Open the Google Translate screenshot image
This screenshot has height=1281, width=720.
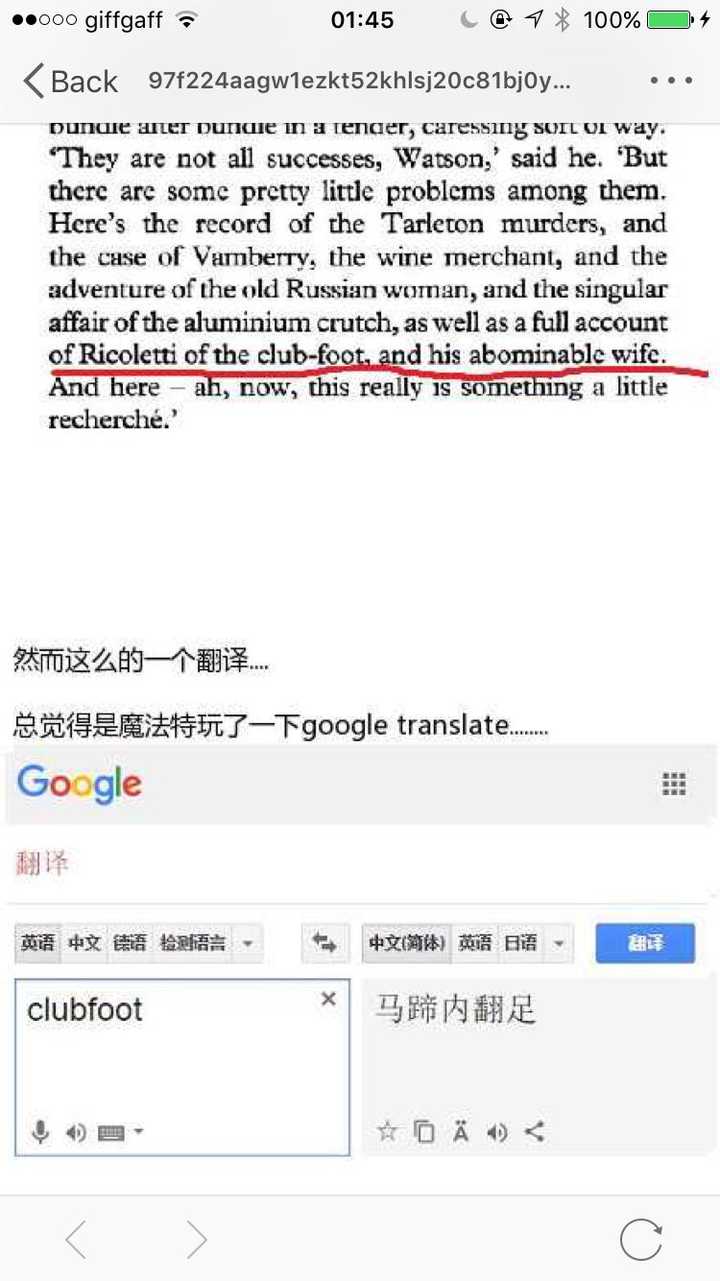[x=360, y=950]
